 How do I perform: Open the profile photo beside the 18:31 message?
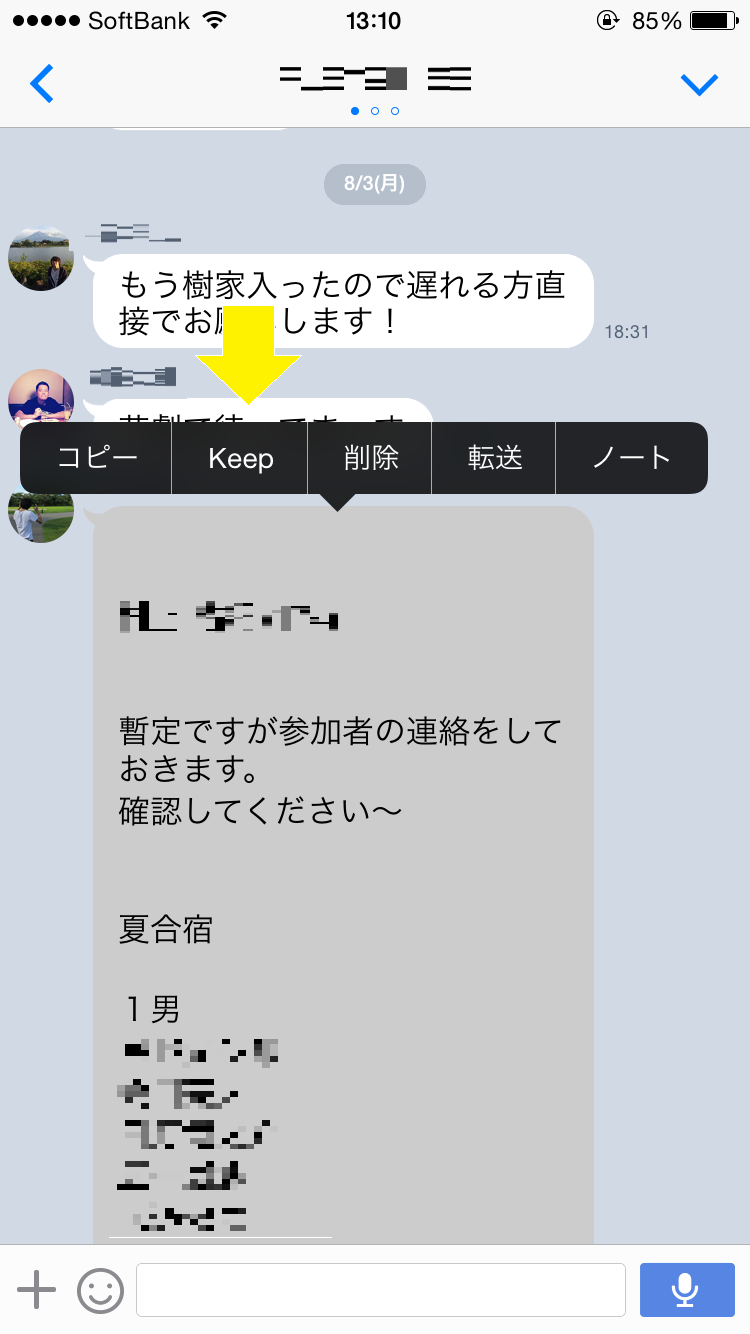(x=41, y=259)
